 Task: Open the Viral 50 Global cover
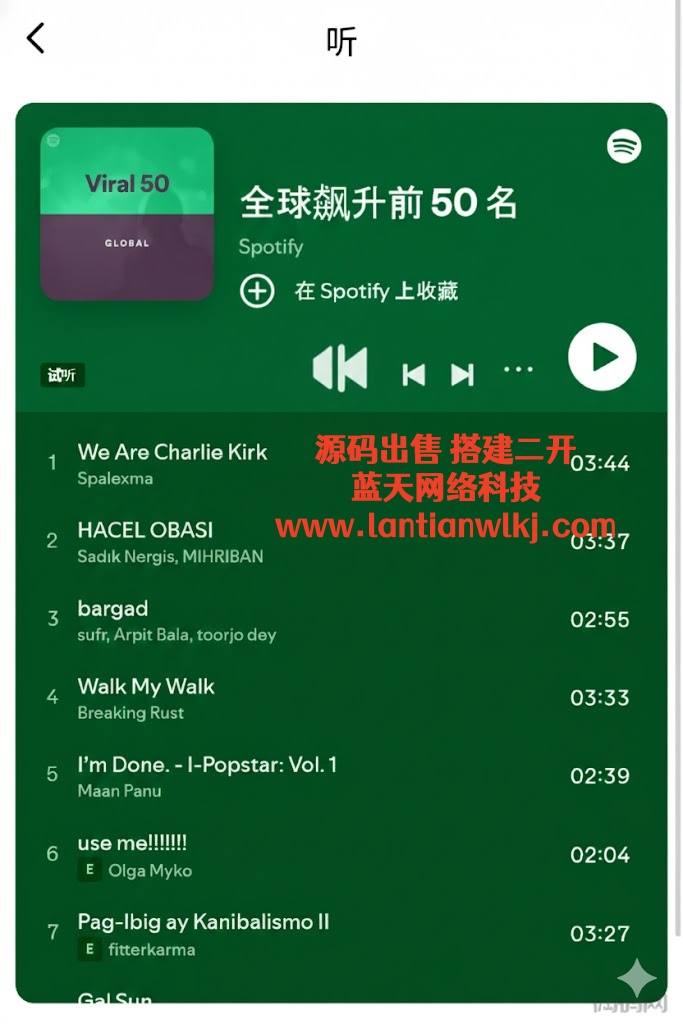(127, 214)
